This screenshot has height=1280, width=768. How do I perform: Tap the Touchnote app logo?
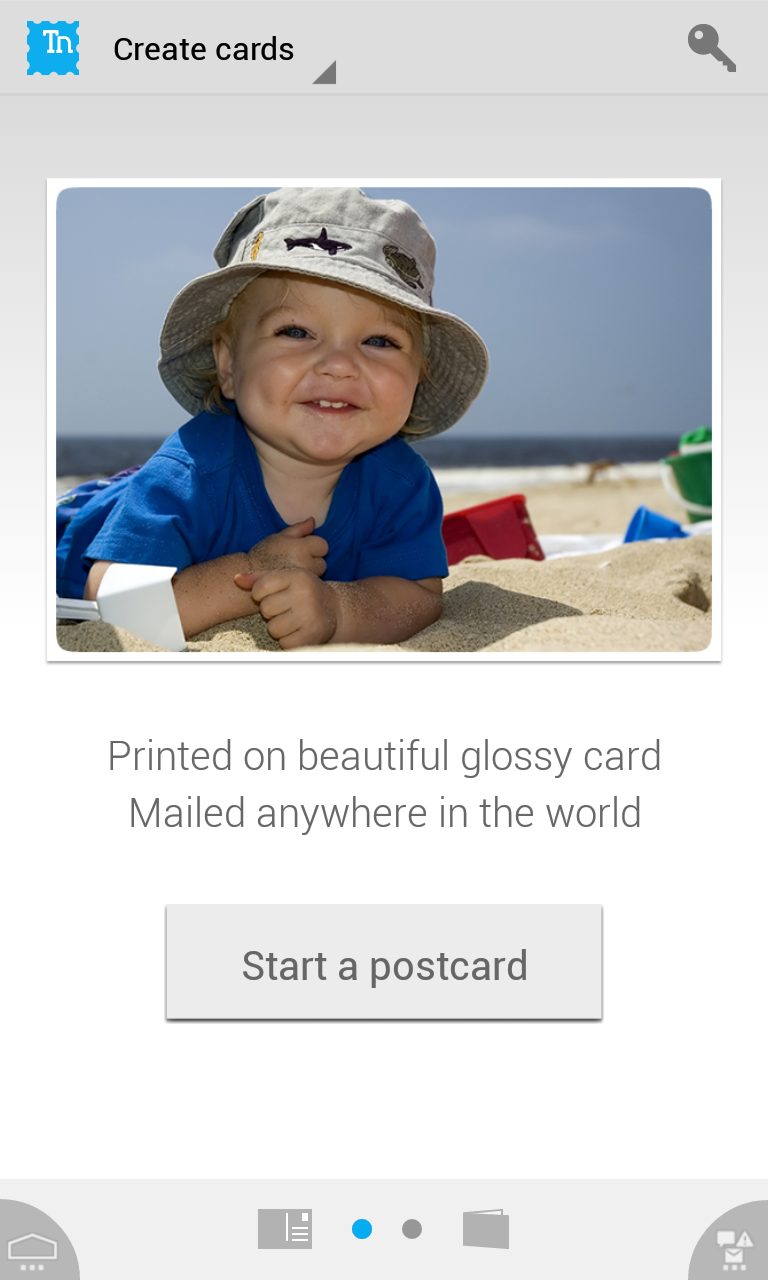pos(53,48)
